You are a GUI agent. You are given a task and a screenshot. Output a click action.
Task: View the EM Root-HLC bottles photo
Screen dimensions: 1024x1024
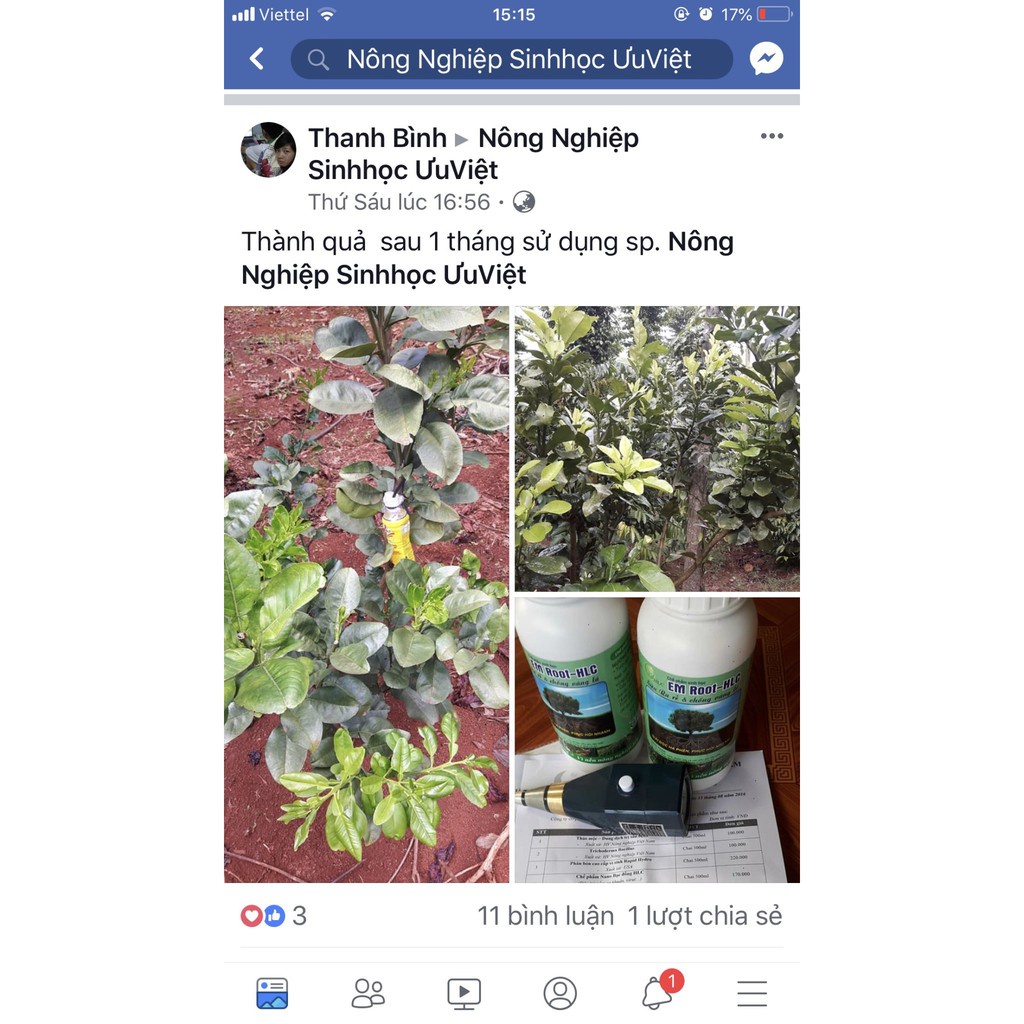[657, 739]
